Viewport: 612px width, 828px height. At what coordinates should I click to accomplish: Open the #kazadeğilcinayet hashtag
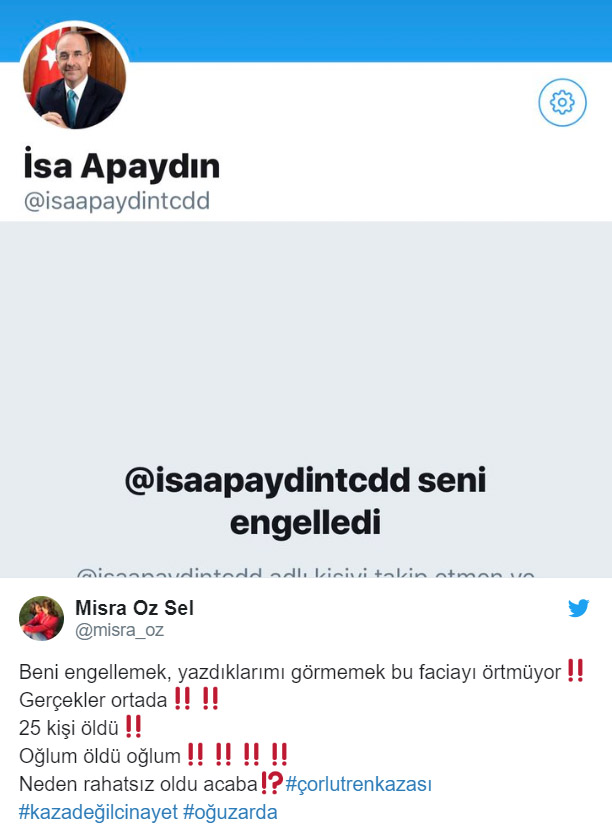[97, 812]
